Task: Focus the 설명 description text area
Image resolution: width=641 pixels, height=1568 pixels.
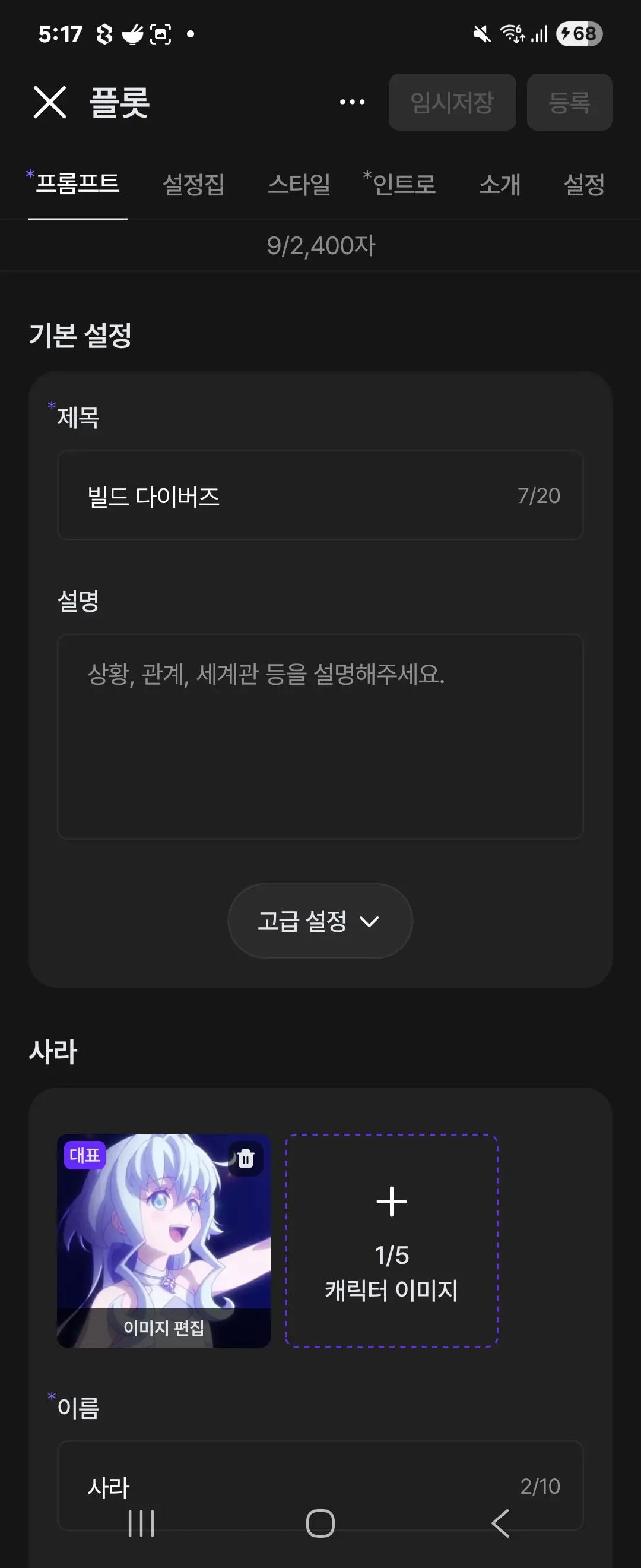Action: click(x=320, y=736)
